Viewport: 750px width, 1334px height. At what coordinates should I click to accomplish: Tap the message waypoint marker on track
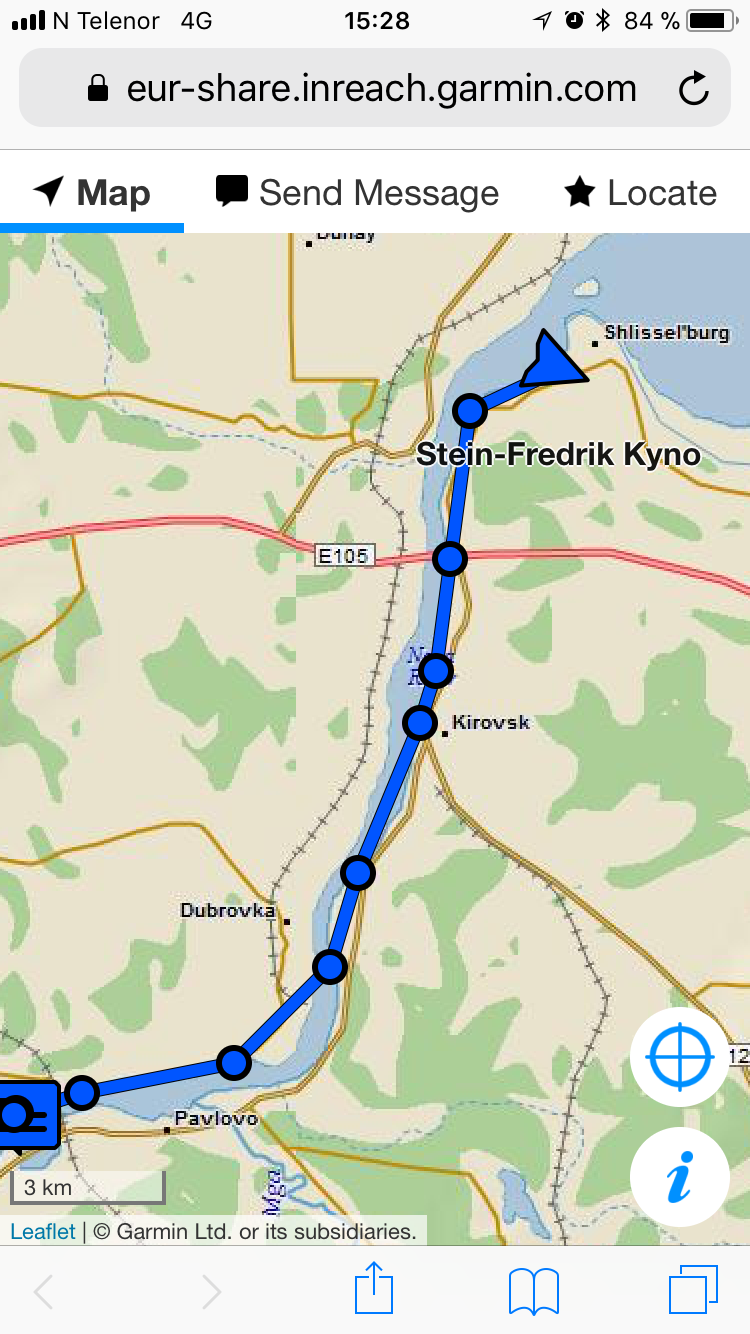point(26,1114)
